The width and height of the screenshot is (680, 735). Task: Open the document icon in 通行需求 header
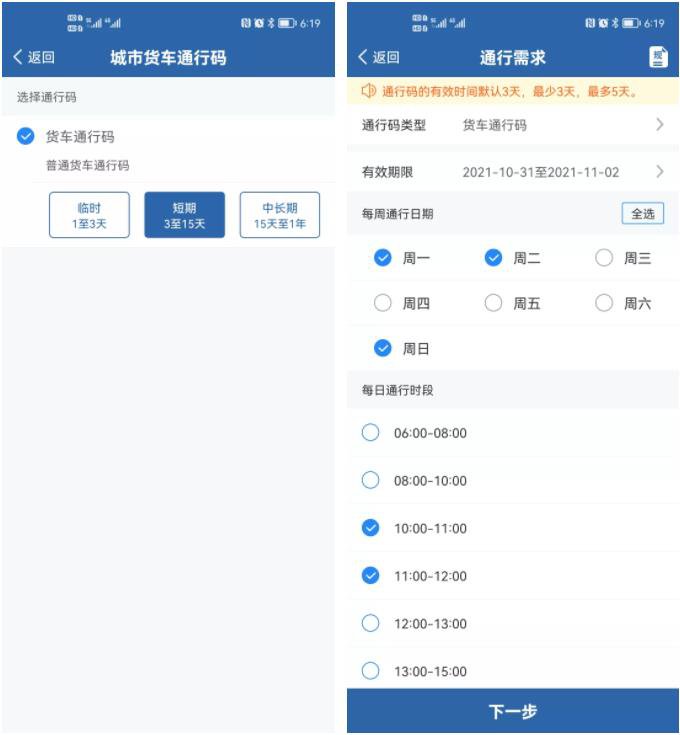[658, 57]
